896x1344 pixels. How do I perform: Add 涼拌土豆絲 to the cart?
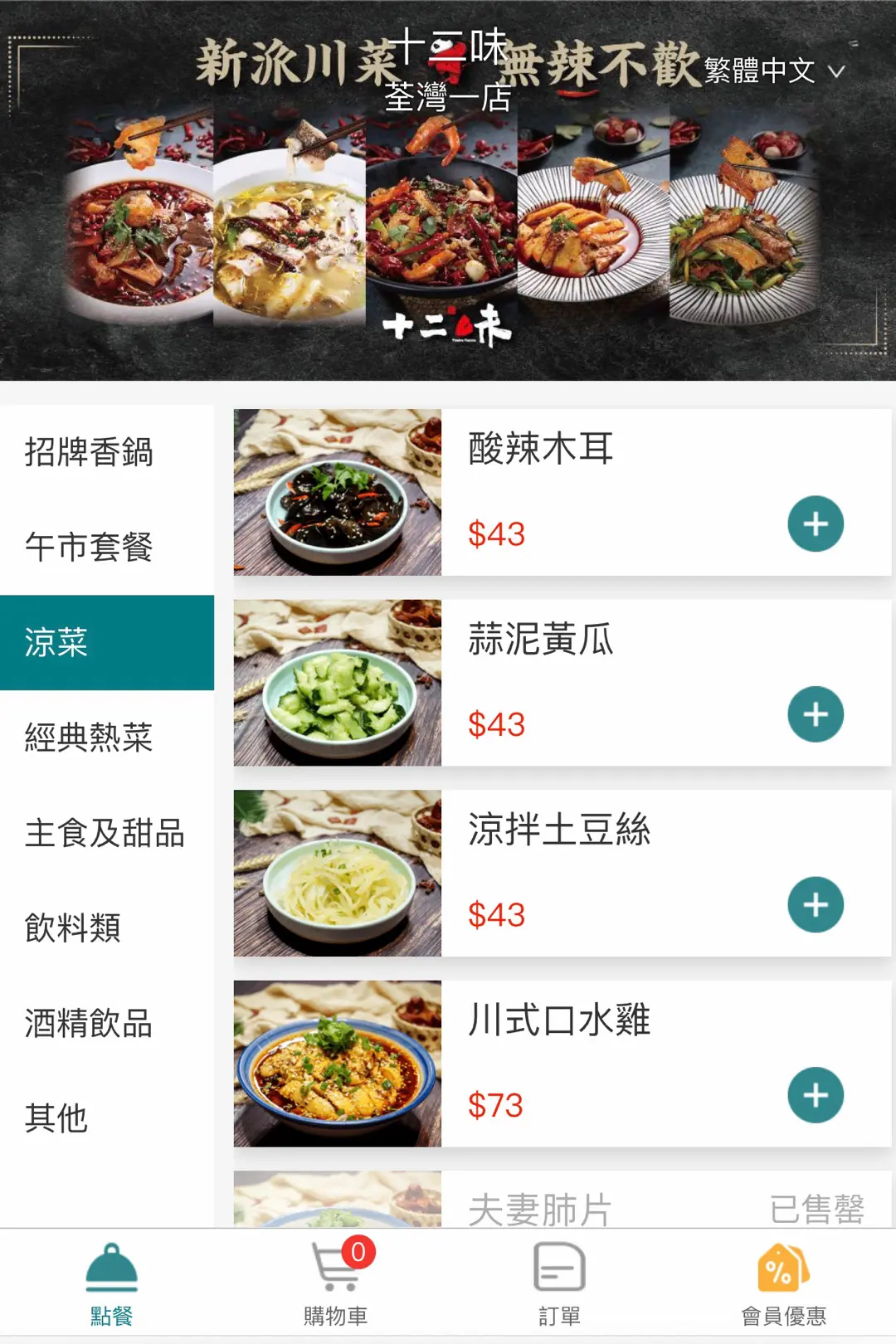click(x=816, y=904)
